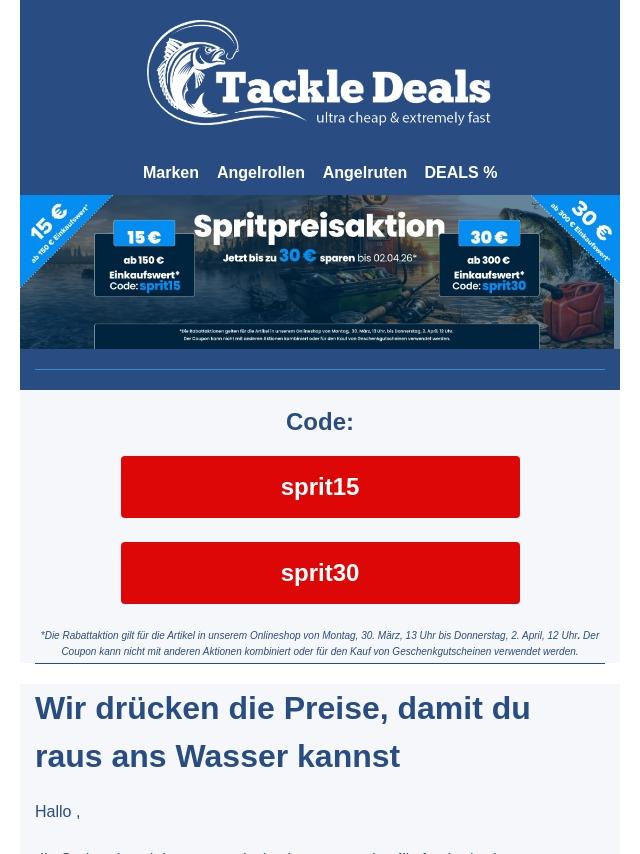Image resolution: width=640 pixels, height=854 pixels.
Task: Open the Tackle Deals header logo link
Action: (x=319, y=74)
